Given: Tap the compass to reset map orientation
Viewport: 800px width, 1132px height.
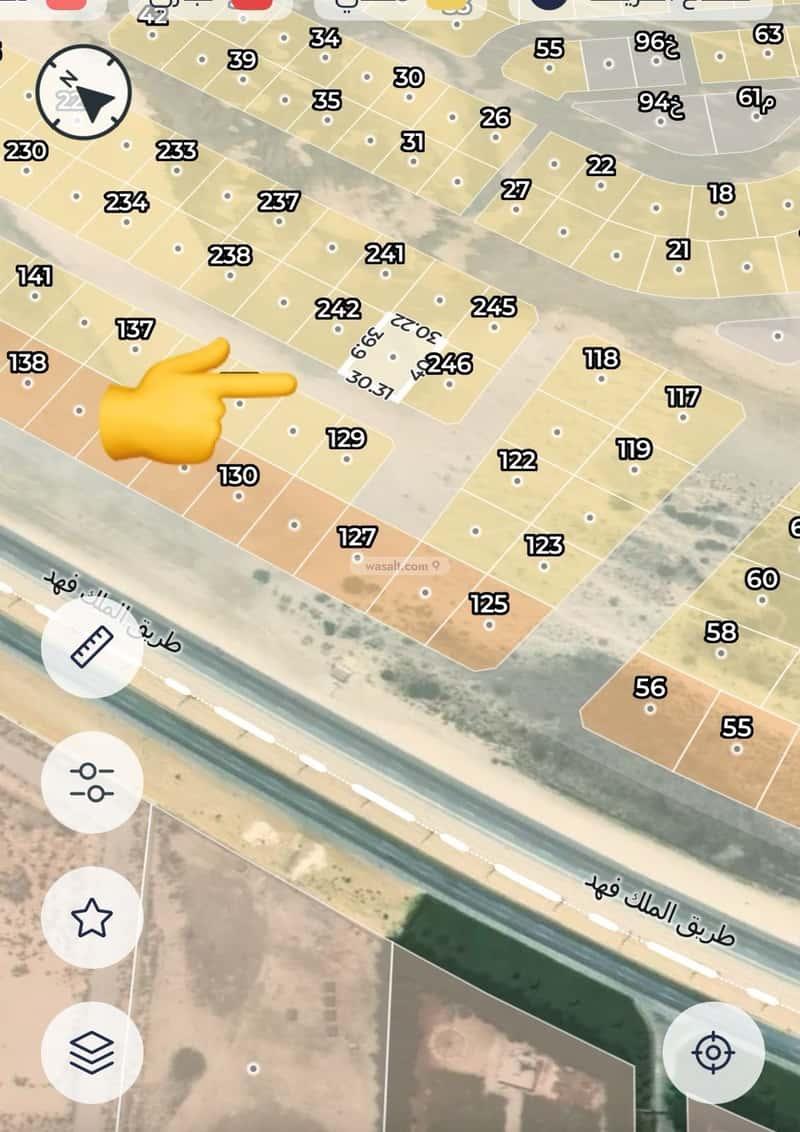Looking at the screenshot, I should point(84,93).
